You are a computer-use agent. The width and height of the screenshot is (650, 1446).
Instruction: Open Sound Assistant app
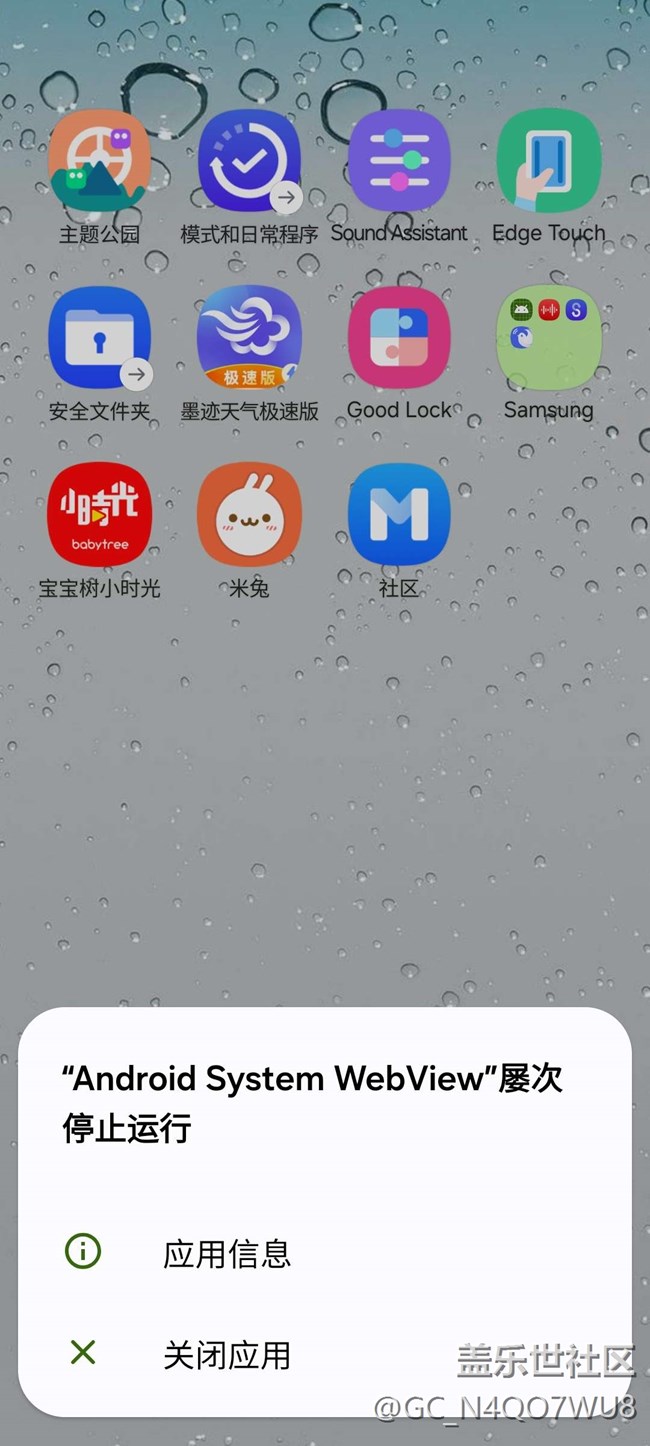tap(399, 162)
